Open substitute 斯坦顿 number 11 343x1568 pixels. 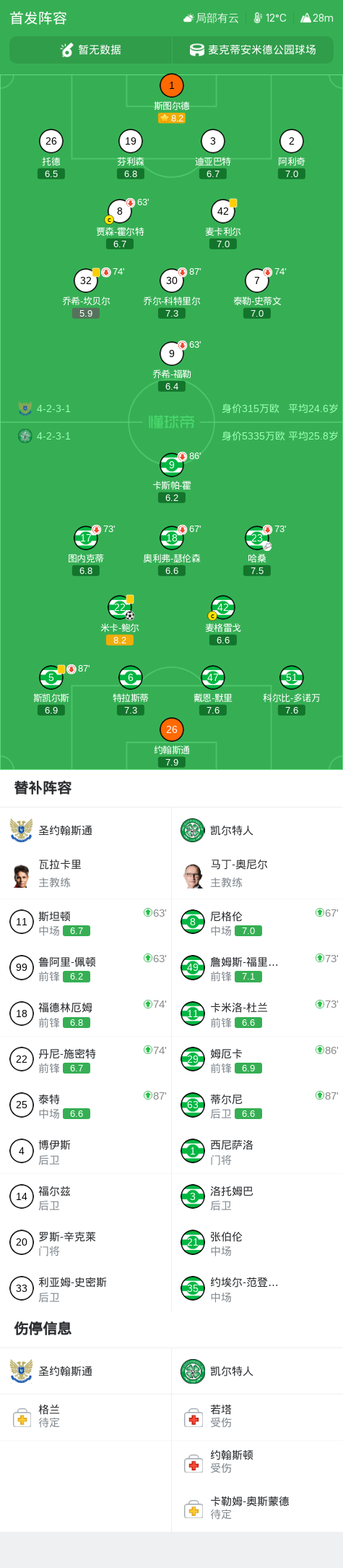tap(86, 922)
